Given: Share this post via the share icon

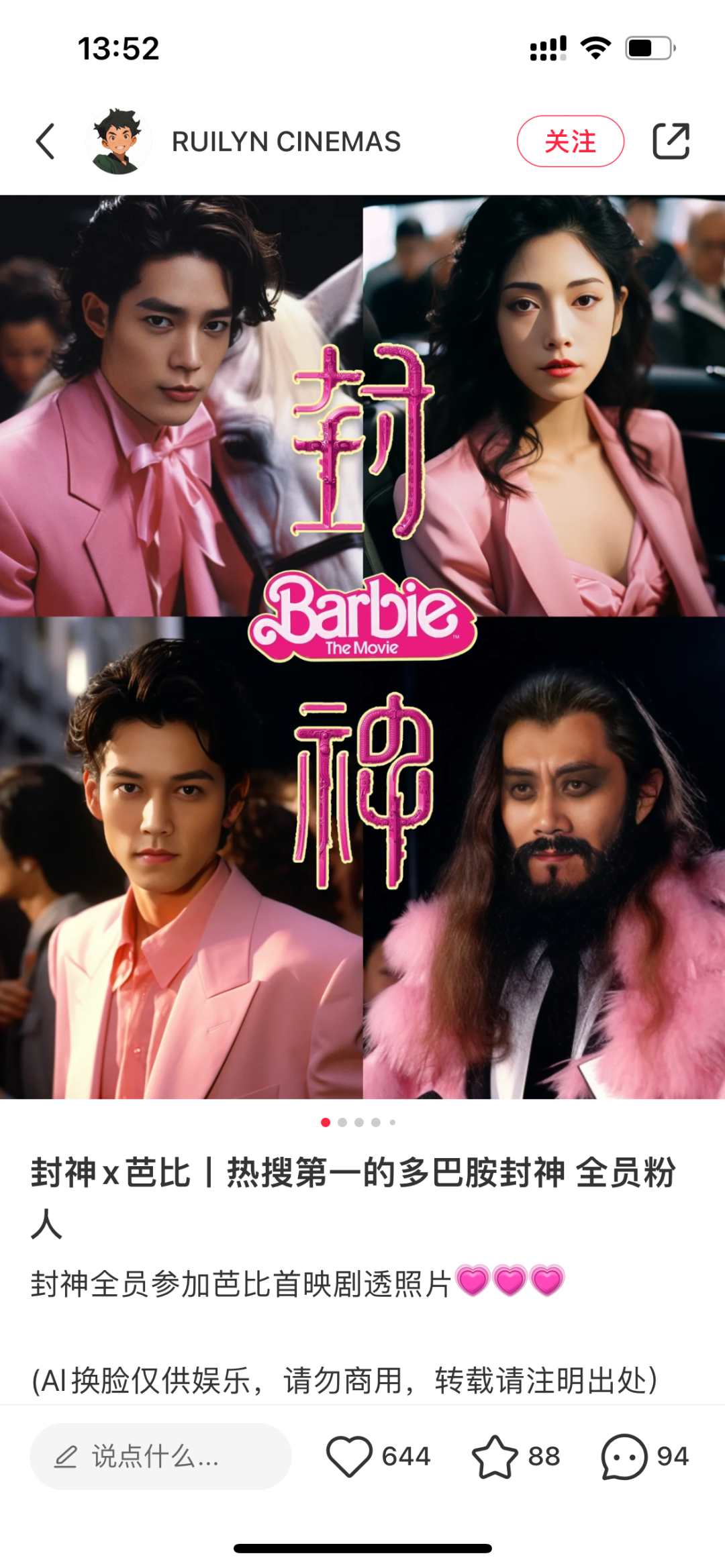Looking at the screenshot, I should point(671,142).
